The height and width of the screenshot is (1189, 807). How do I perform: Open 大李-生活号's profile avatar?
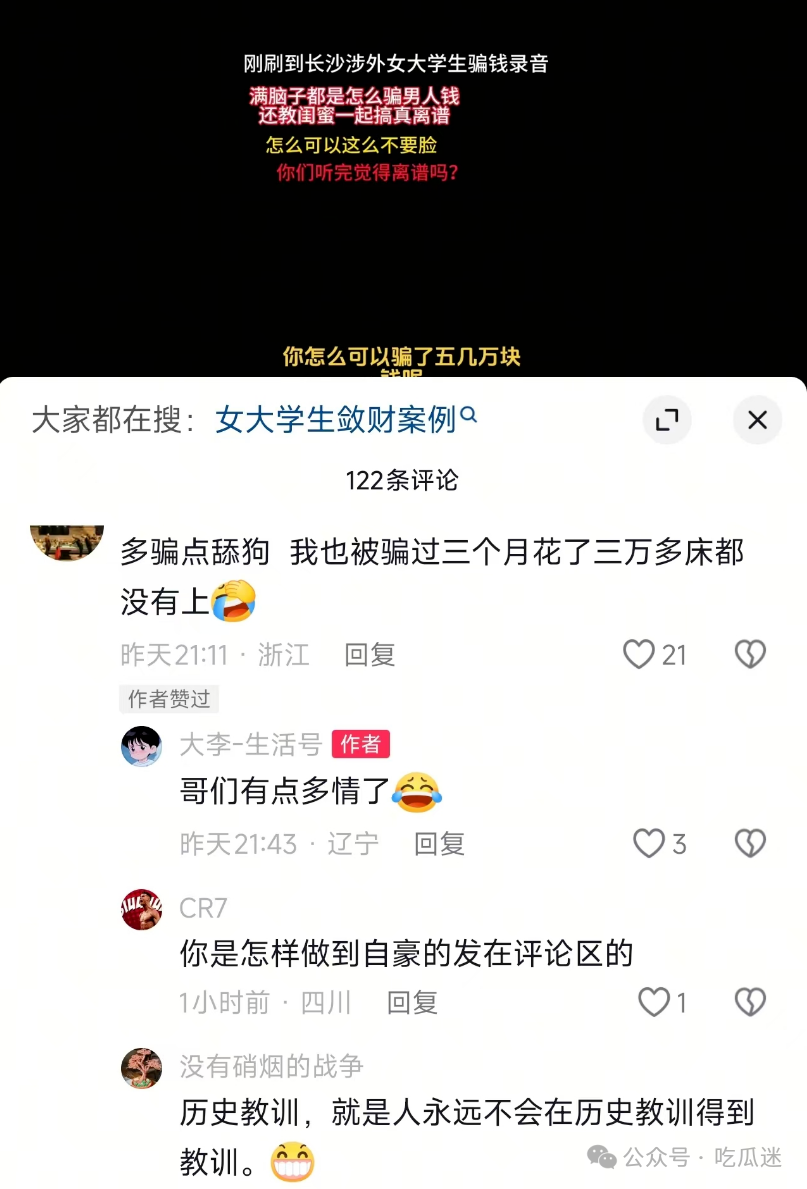click(x=142, y=746)
